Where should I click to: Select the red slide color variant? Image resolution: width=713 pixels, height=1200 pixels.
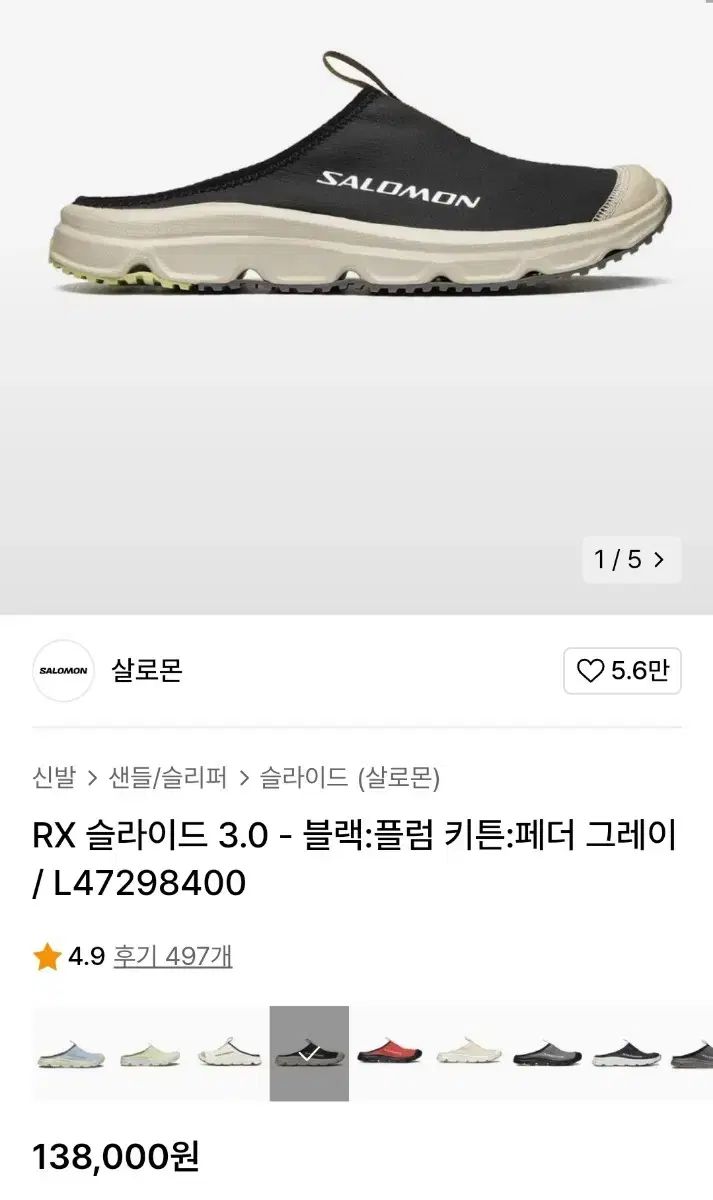click(x=389, y=1054)
